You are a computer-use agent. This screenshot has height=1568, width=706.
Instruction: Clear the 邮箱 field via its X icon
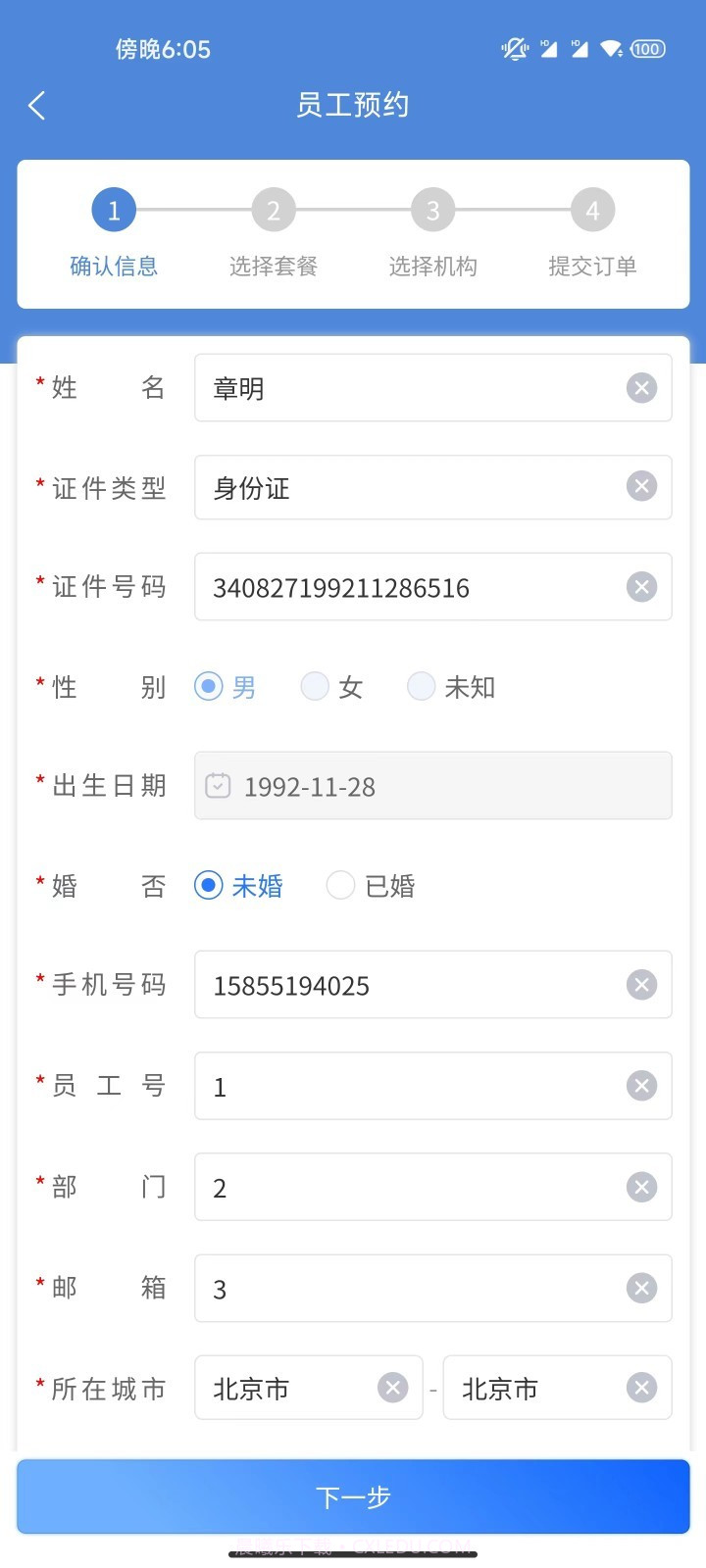pos(642,1288)
